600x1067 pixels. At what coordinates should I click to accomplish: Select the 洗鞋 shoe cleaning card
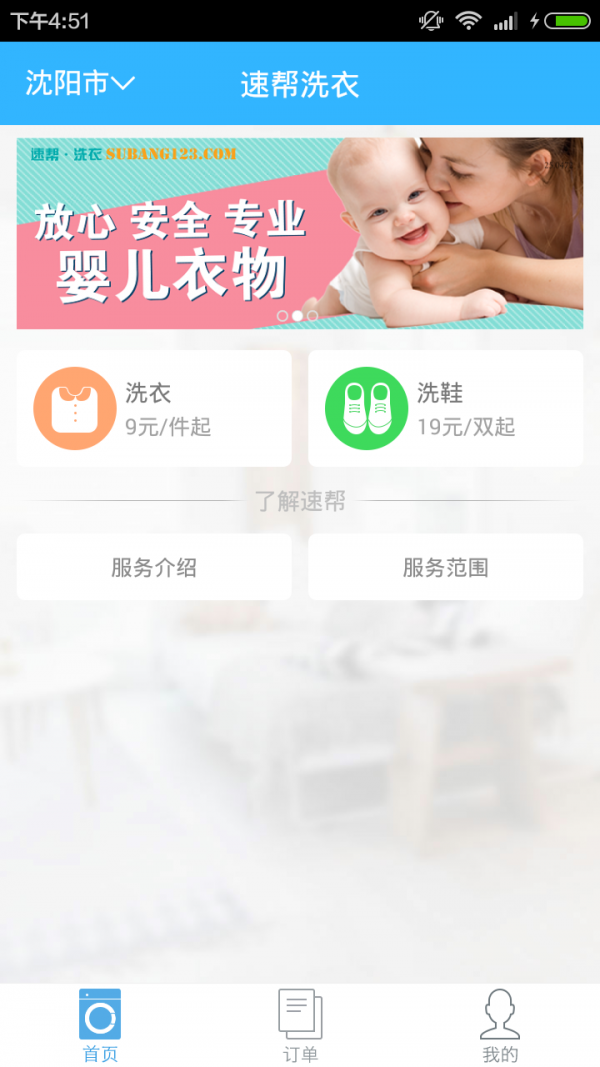(445, 408)
